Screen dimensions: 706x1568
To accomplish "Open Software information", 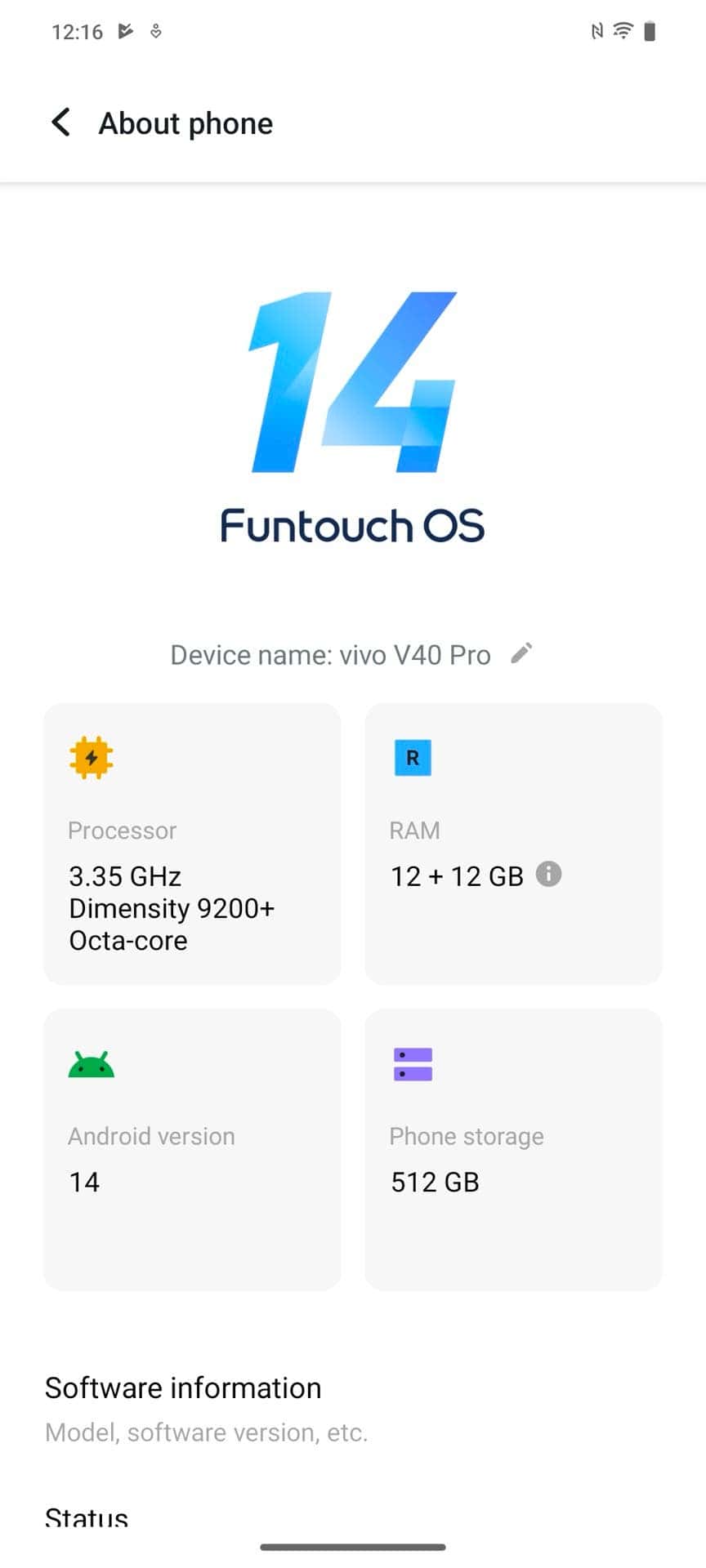I will pyautogui.click(x=353, y=1408).
